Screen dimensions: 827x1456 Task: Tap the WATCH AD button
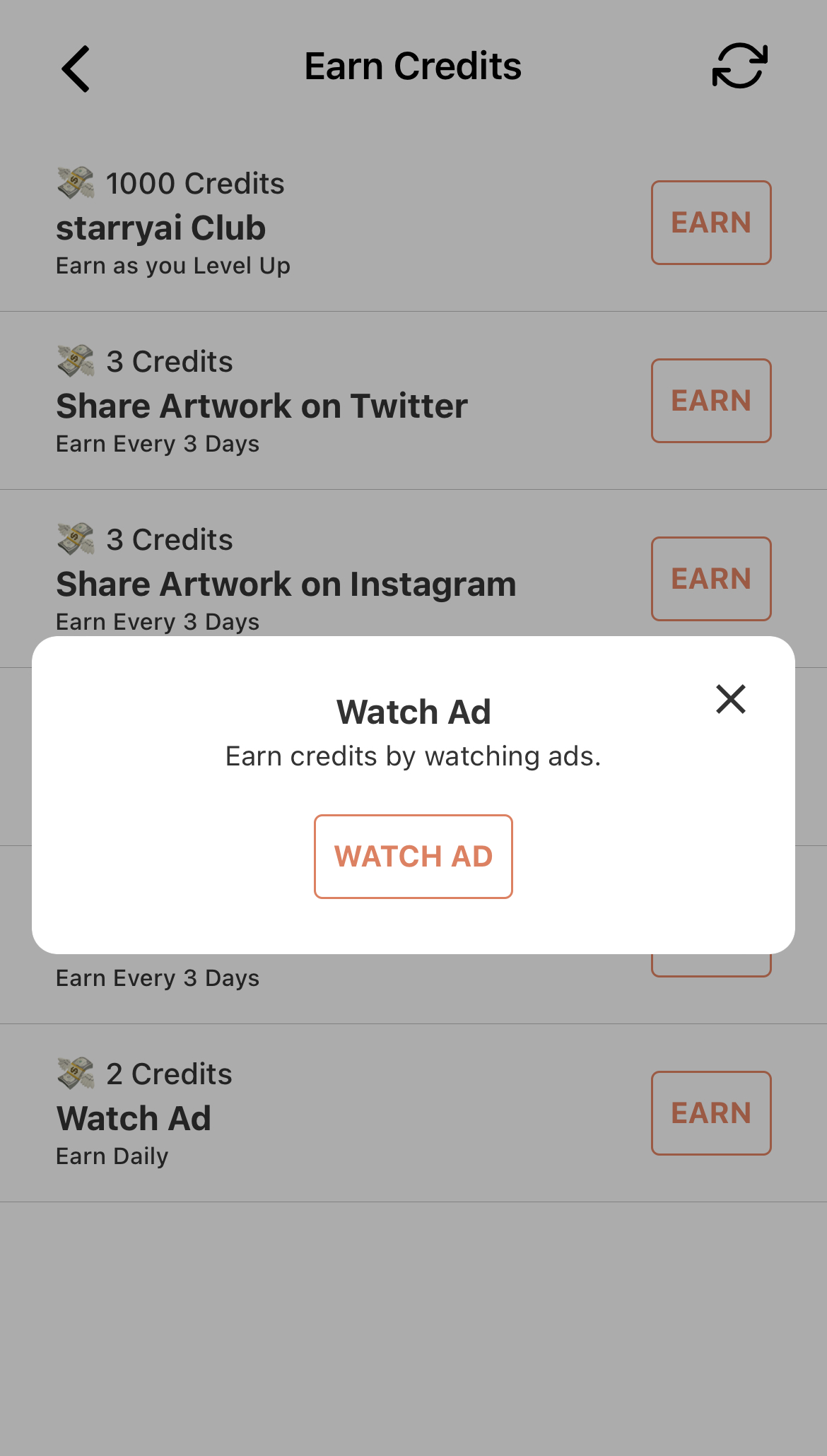coord(413,856)
